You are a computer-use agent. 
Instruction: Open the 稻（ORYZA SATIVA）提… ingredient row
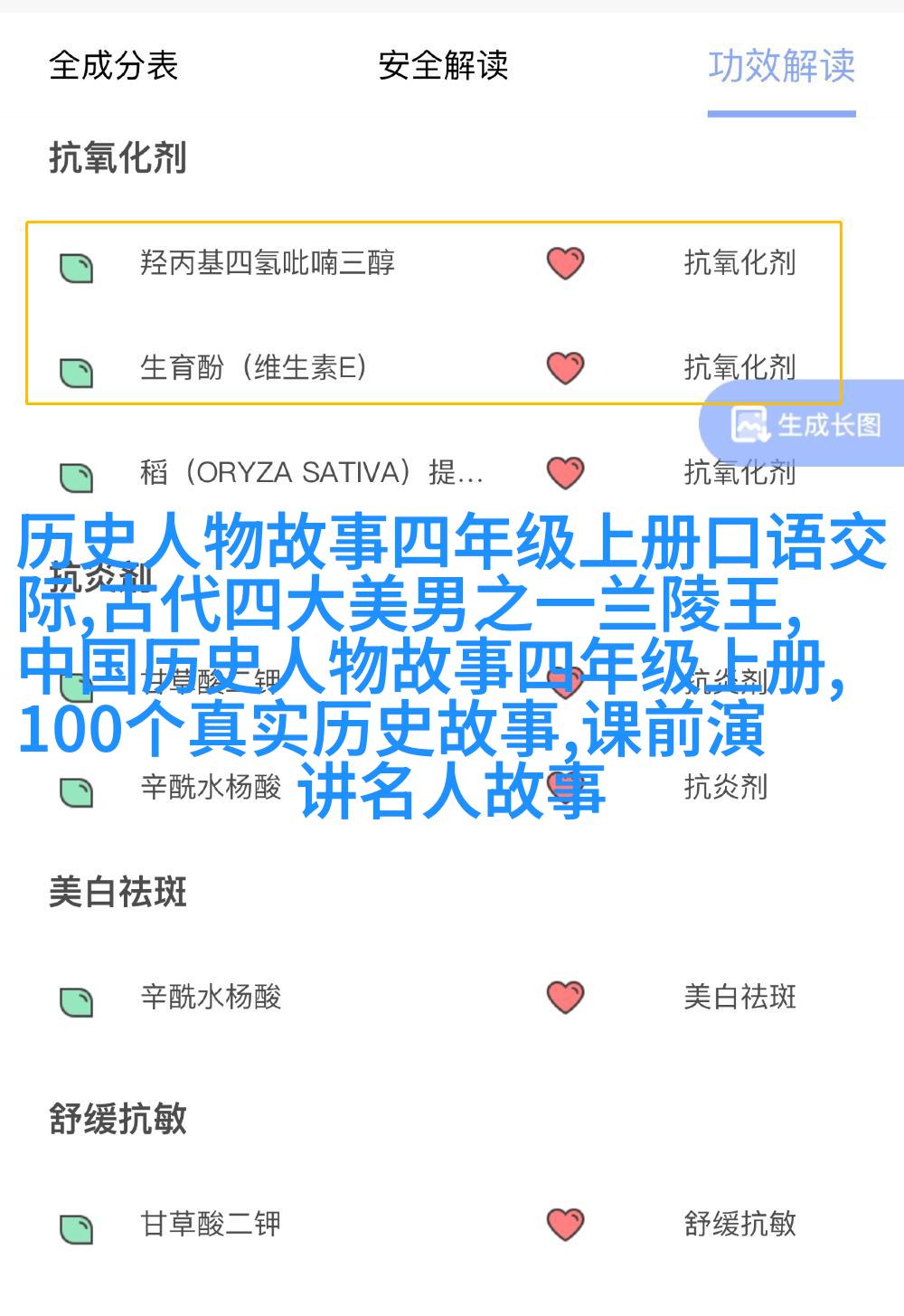[x=311, y=473]
